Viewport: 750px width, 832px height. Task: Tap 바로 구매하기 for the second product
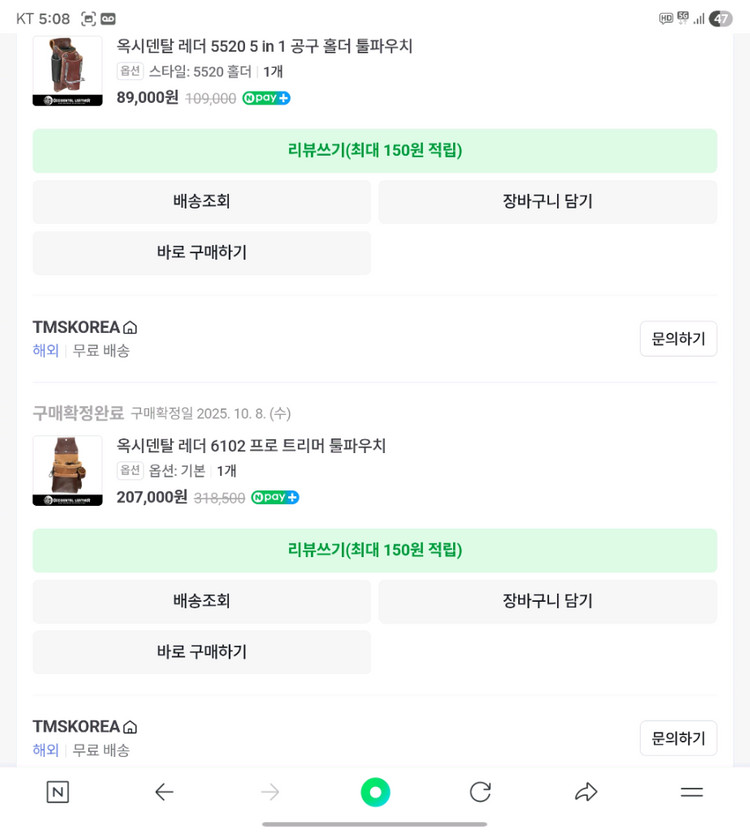click(201, 652)
